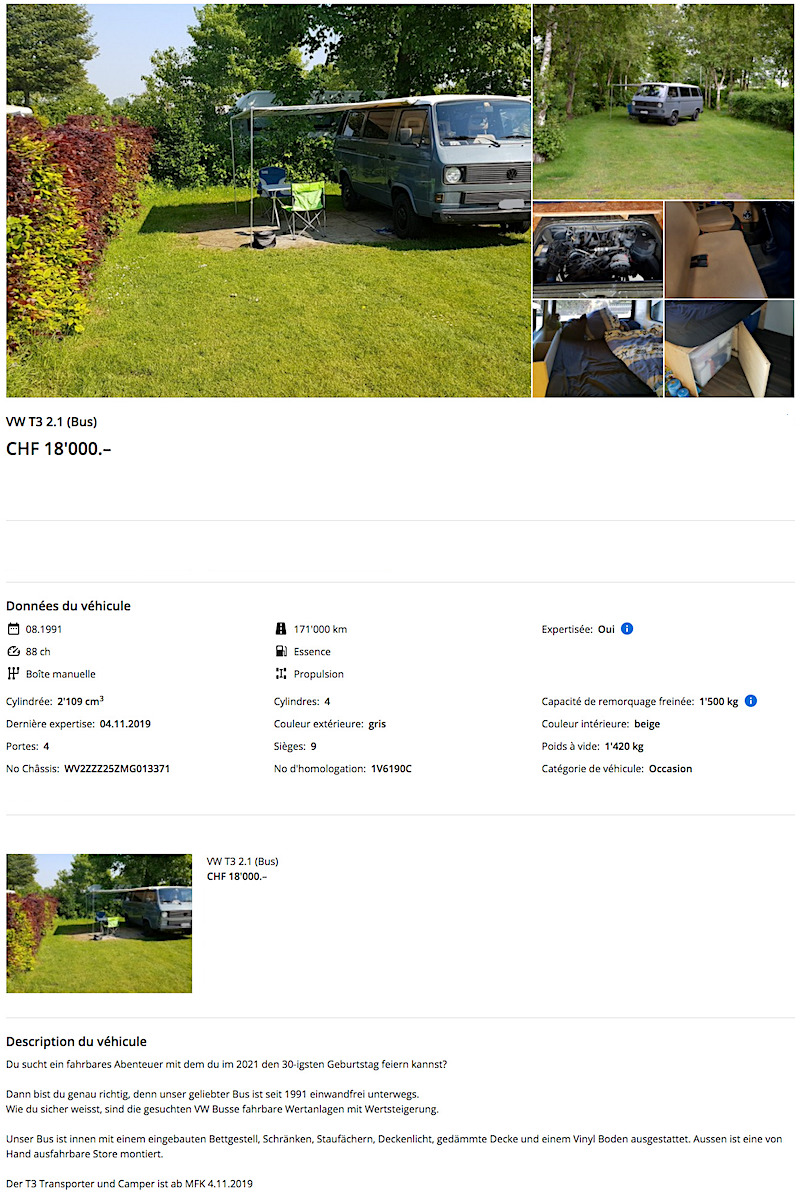Open the small VW T3 listing thumbnail
The image size is (800, 1193).
99,923
